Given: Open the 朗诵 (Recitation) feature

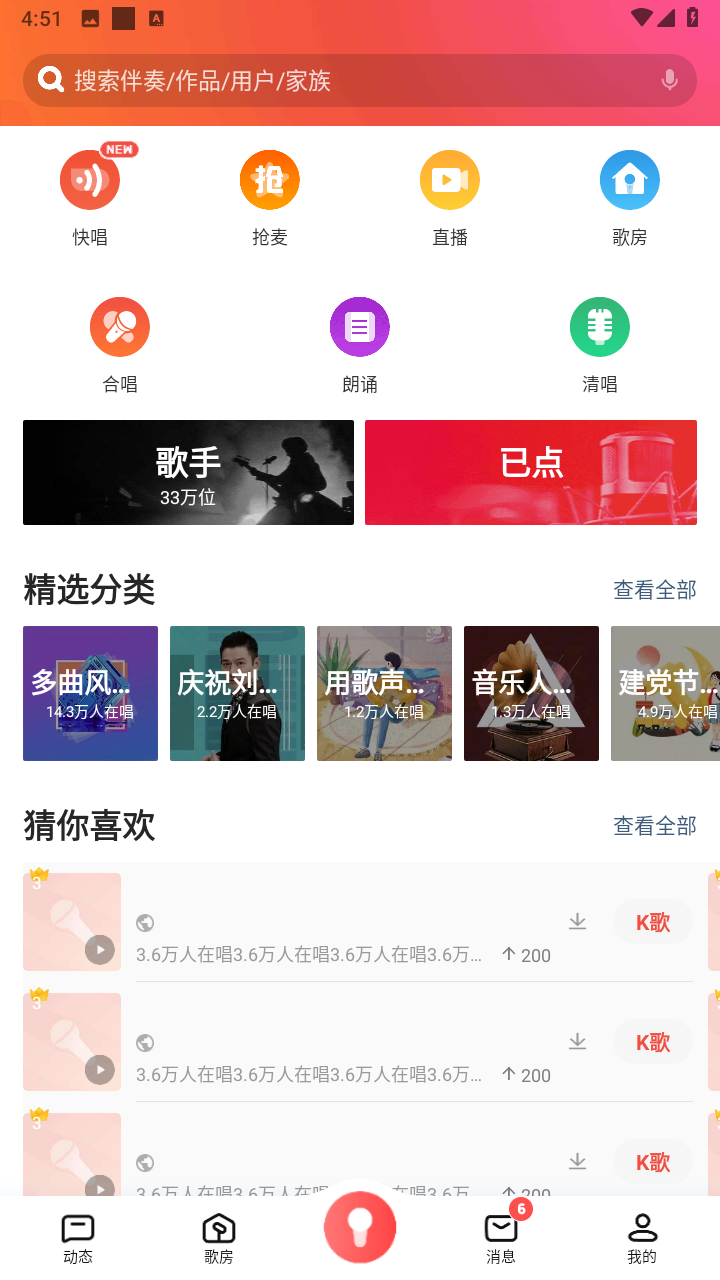Looking at the screenshot, I should click(x=360, y=326).
